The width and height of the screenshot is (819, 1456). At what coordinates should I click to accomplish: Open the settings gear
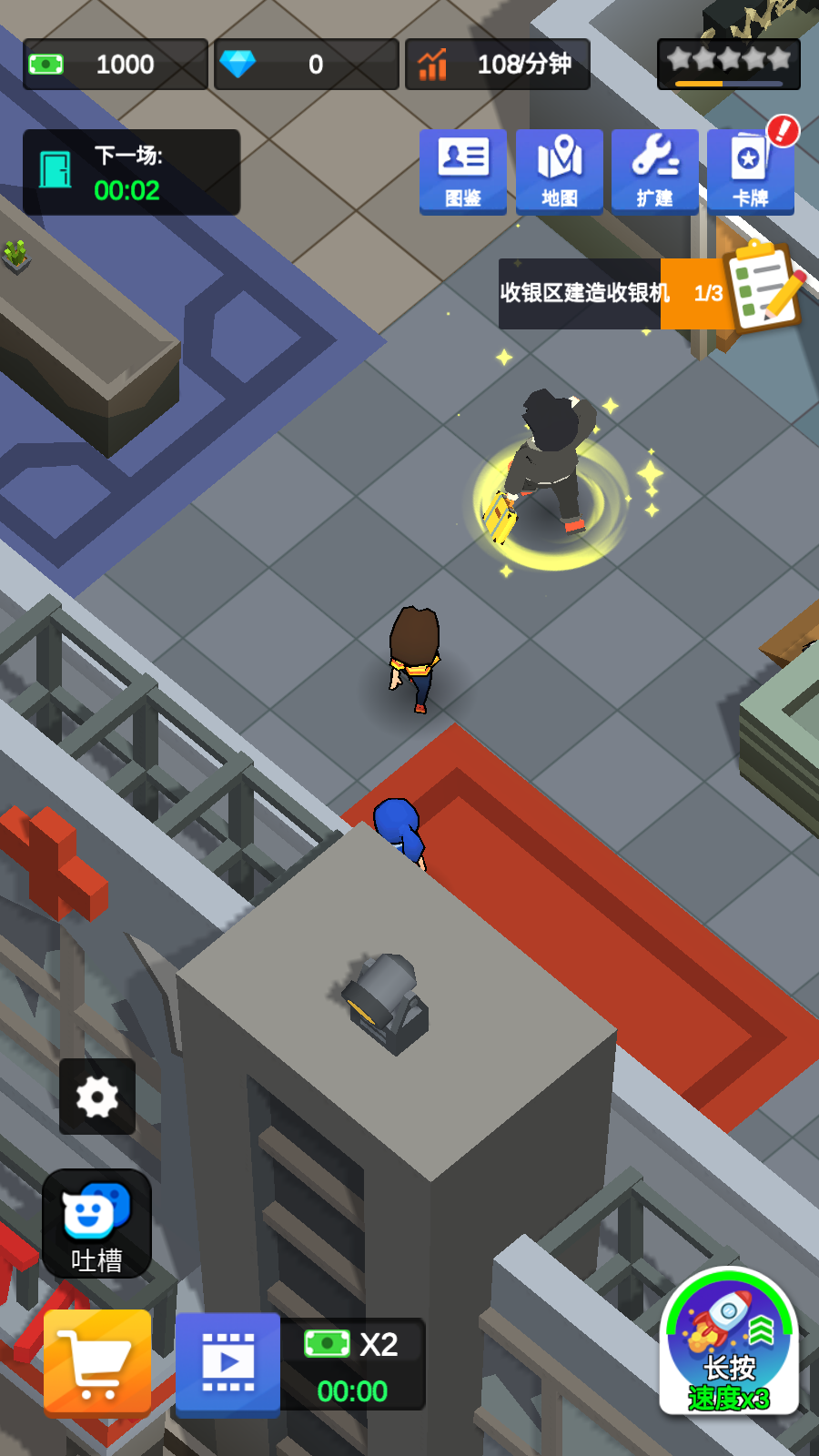click(x=97, y=1097)
